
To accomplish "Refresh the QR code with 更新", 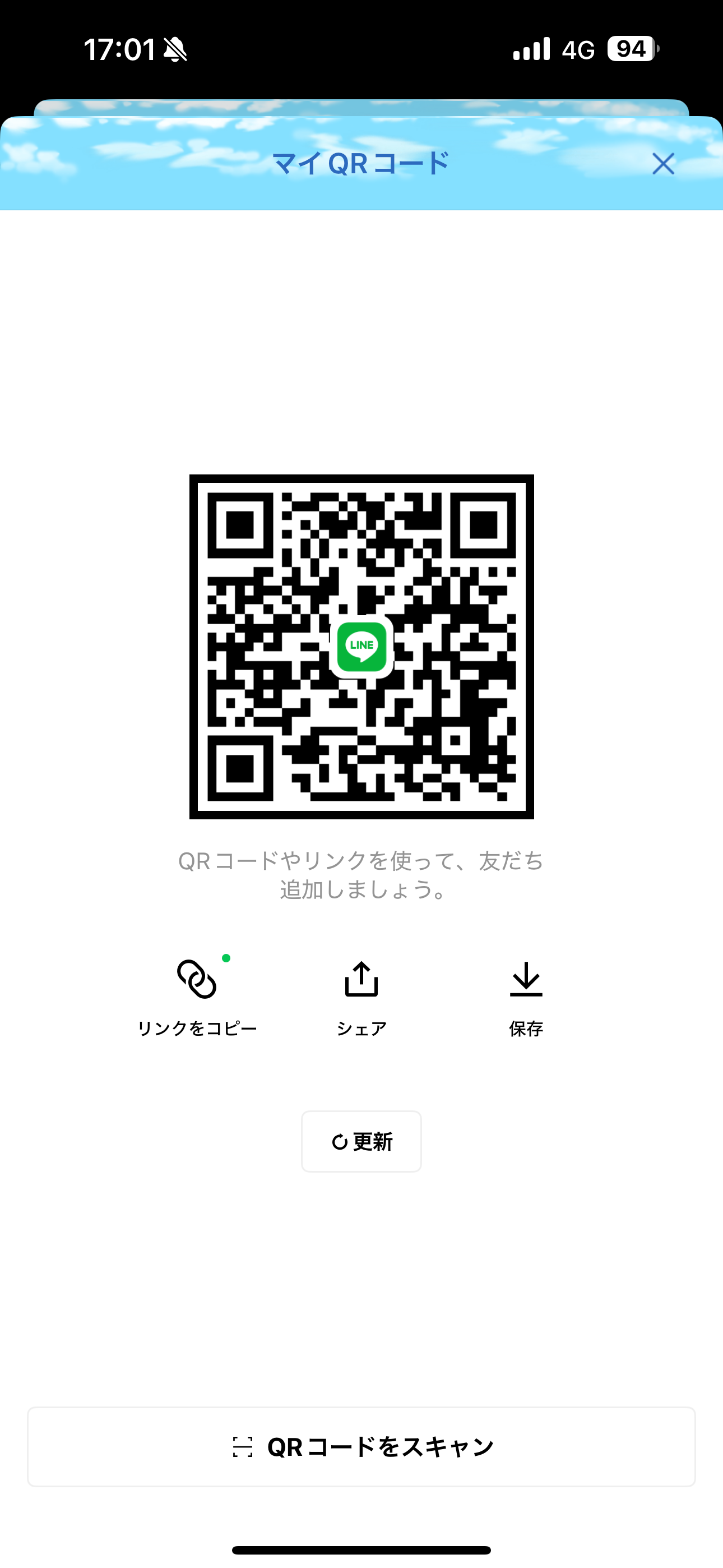I will tap(361, 1141).
